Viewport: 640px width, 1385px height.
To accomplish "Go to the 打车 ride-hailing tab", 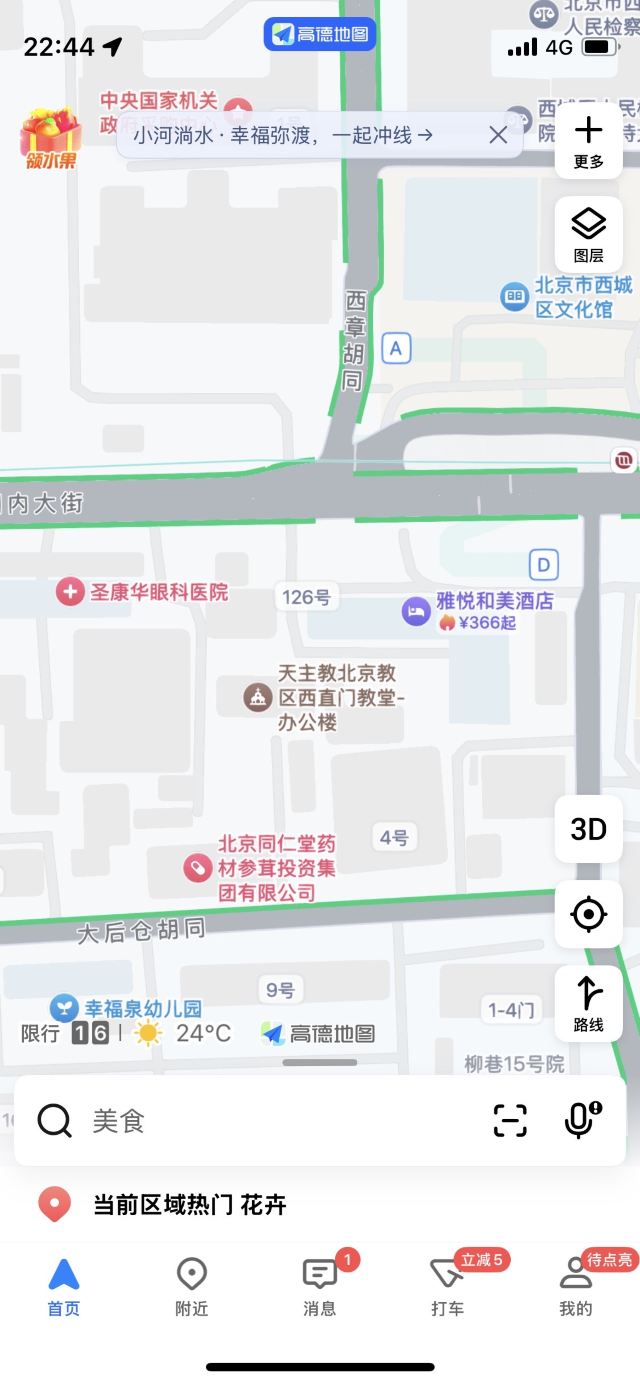I will (447, 1287).
